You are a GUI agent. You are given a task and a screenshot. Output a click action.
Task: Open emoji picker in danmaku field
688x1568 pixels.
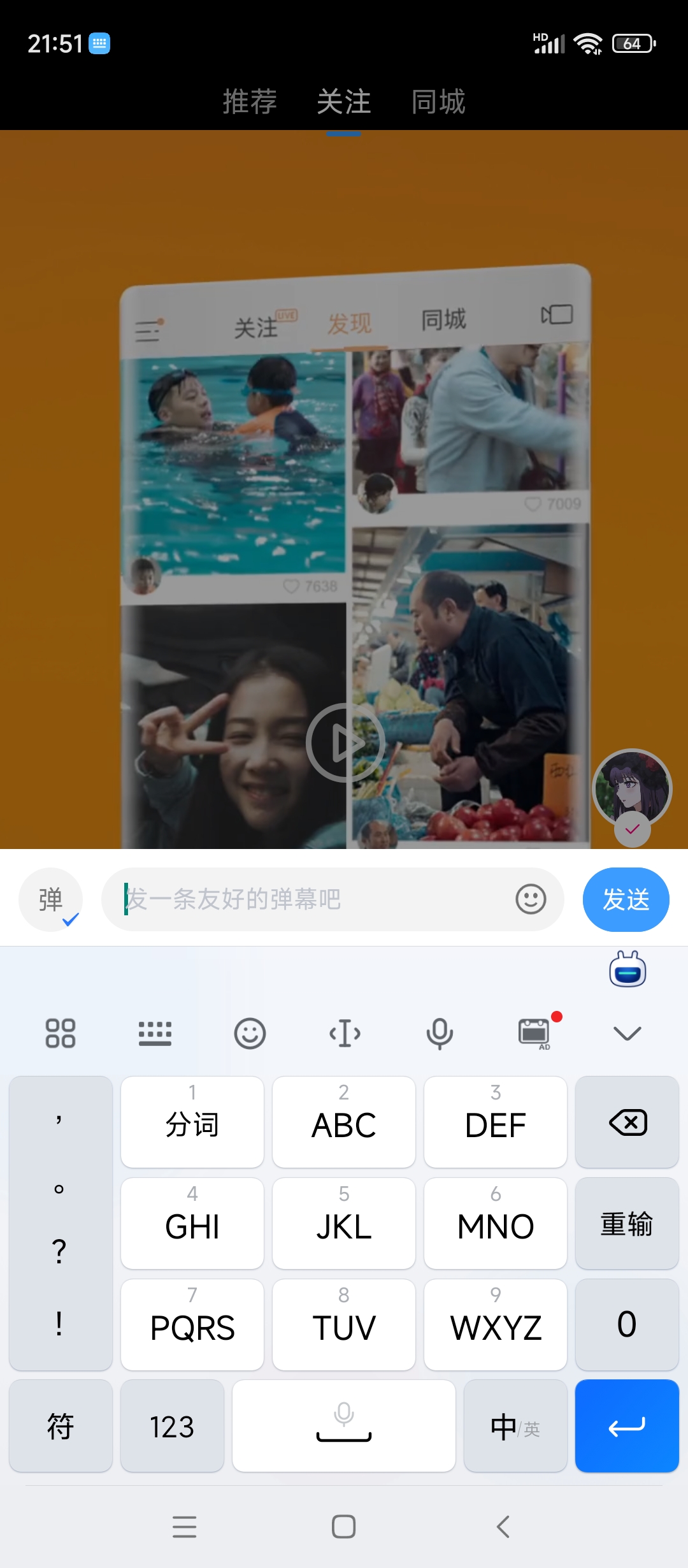point(531,899)
